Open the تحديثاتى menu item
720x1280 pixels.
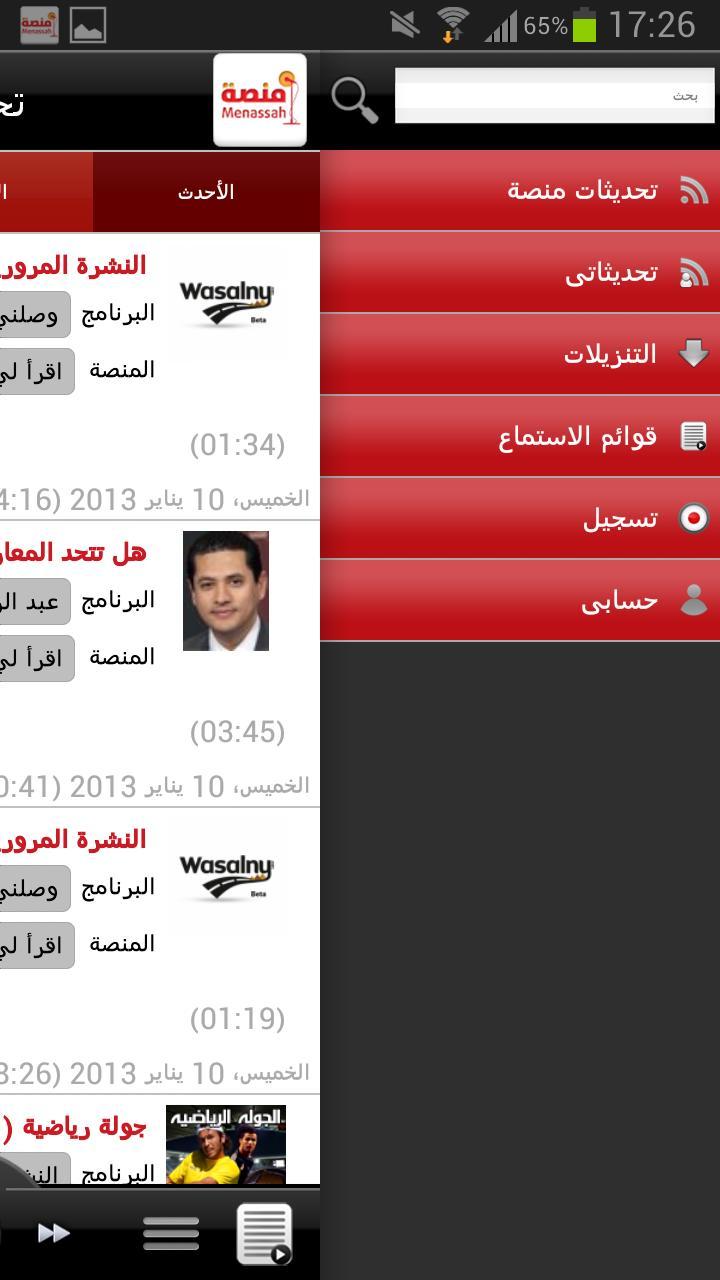tap(520, 272)
